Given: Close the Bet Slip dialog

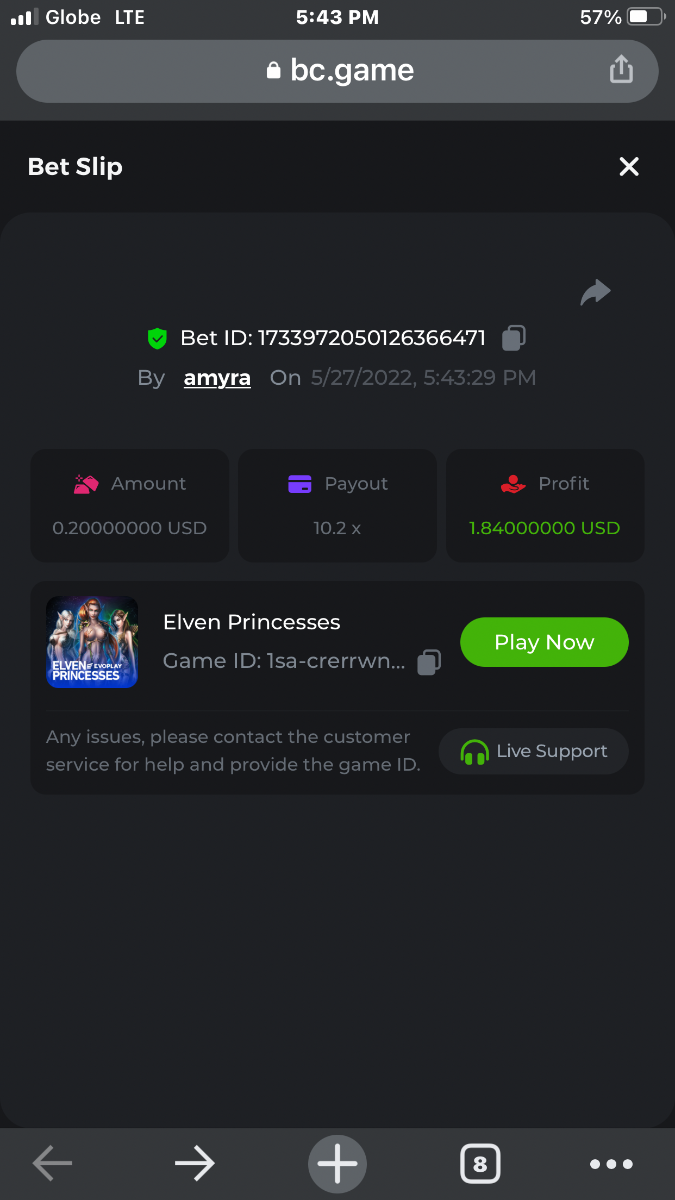Looking at the screenshot, I should tap(628, 167).
